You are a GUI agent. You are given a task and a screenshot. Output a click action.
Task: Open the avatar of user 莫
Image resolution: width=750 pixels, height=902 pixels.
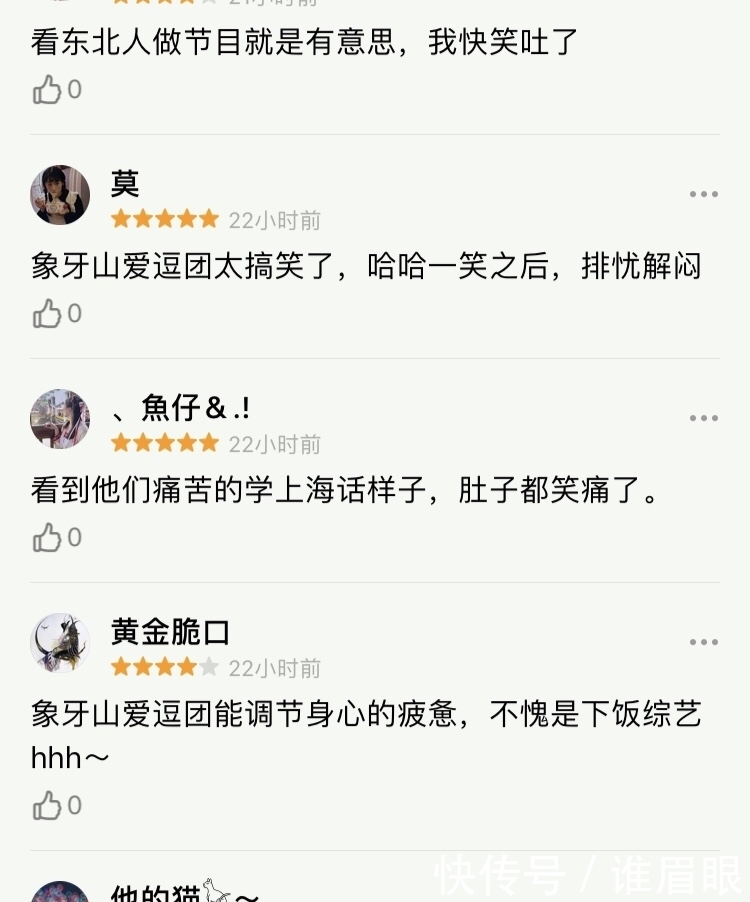pos(59,195)
